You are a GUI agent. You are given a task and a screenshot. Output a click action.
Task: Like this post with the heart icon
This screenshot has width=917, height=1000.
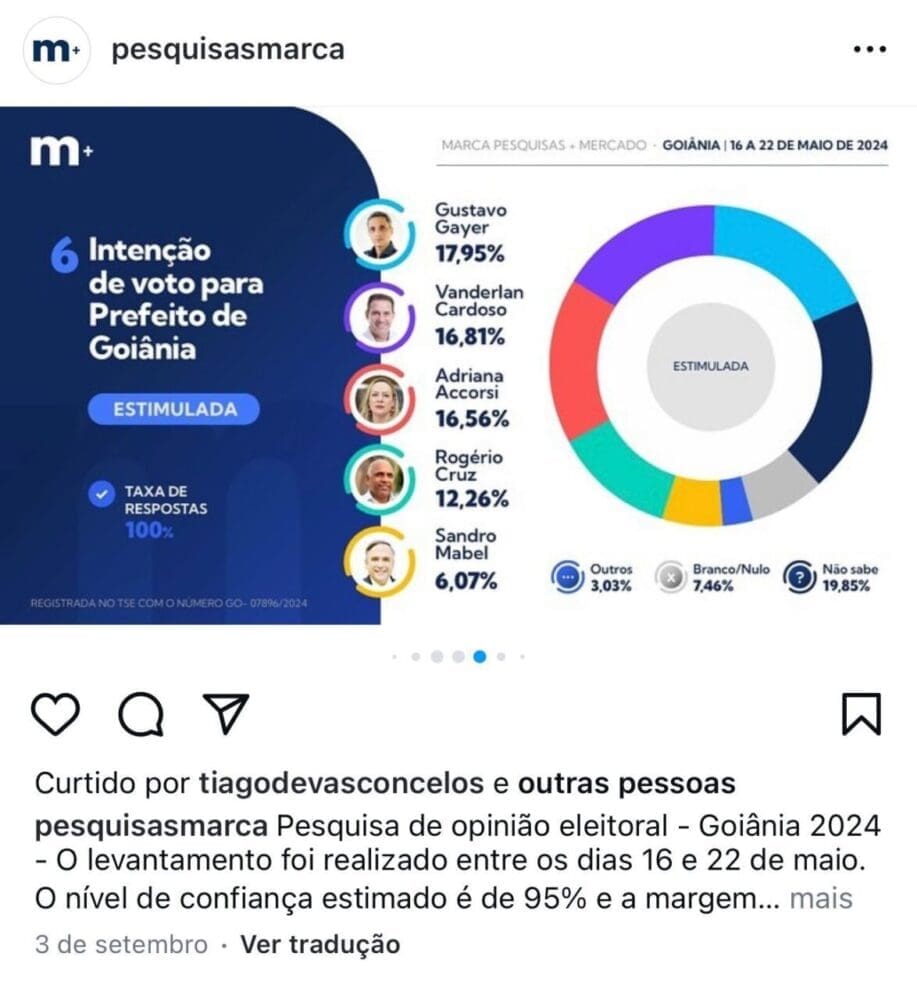pyautogui.click(x=55, y=714)
